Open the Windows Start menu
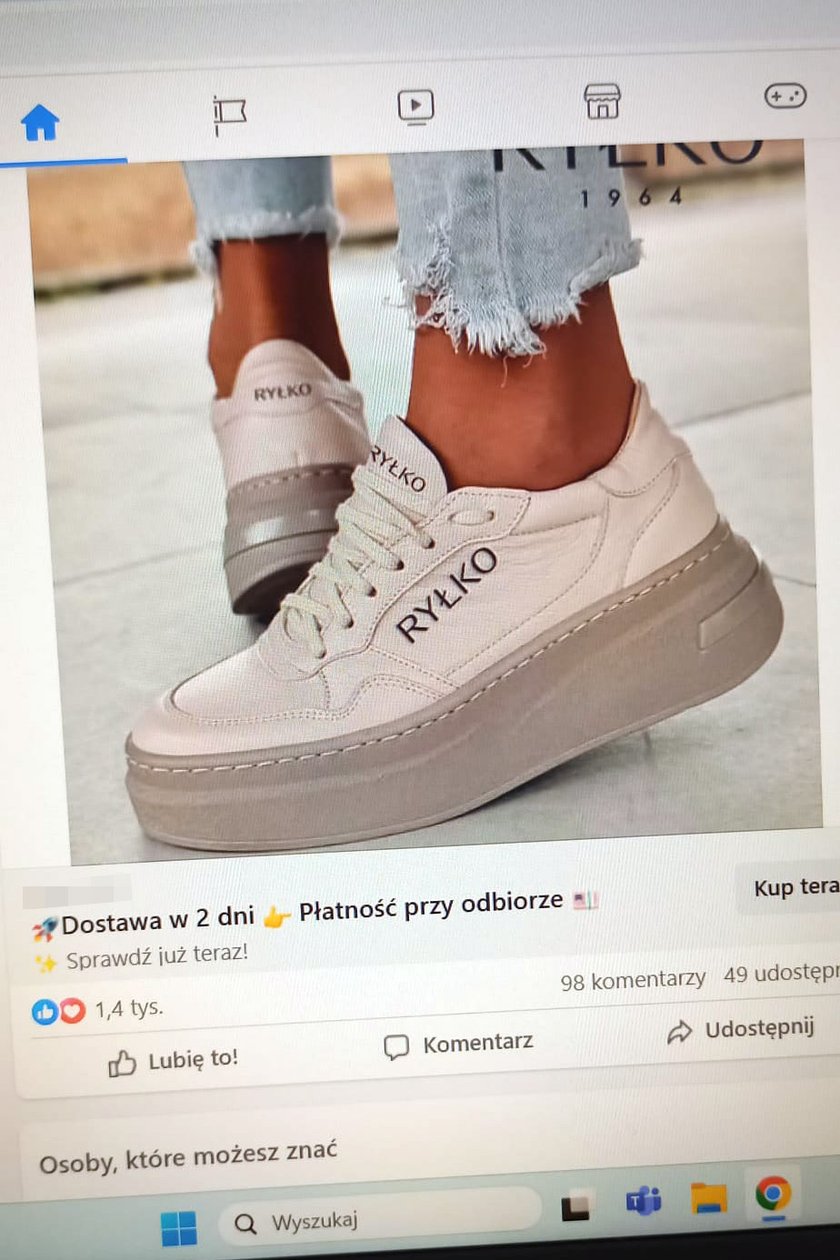The height and width of the screenshot is (1260, 840). click(179, 1228)
